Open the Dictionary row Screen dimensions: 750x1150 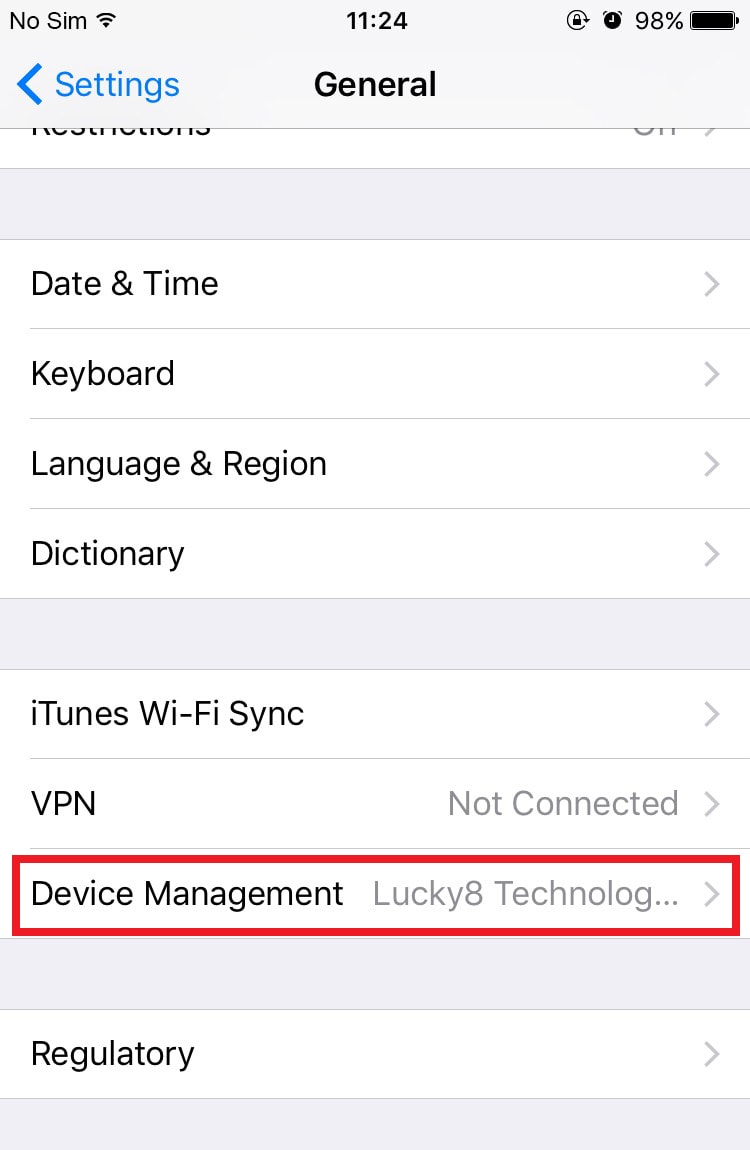click(375, 554)
